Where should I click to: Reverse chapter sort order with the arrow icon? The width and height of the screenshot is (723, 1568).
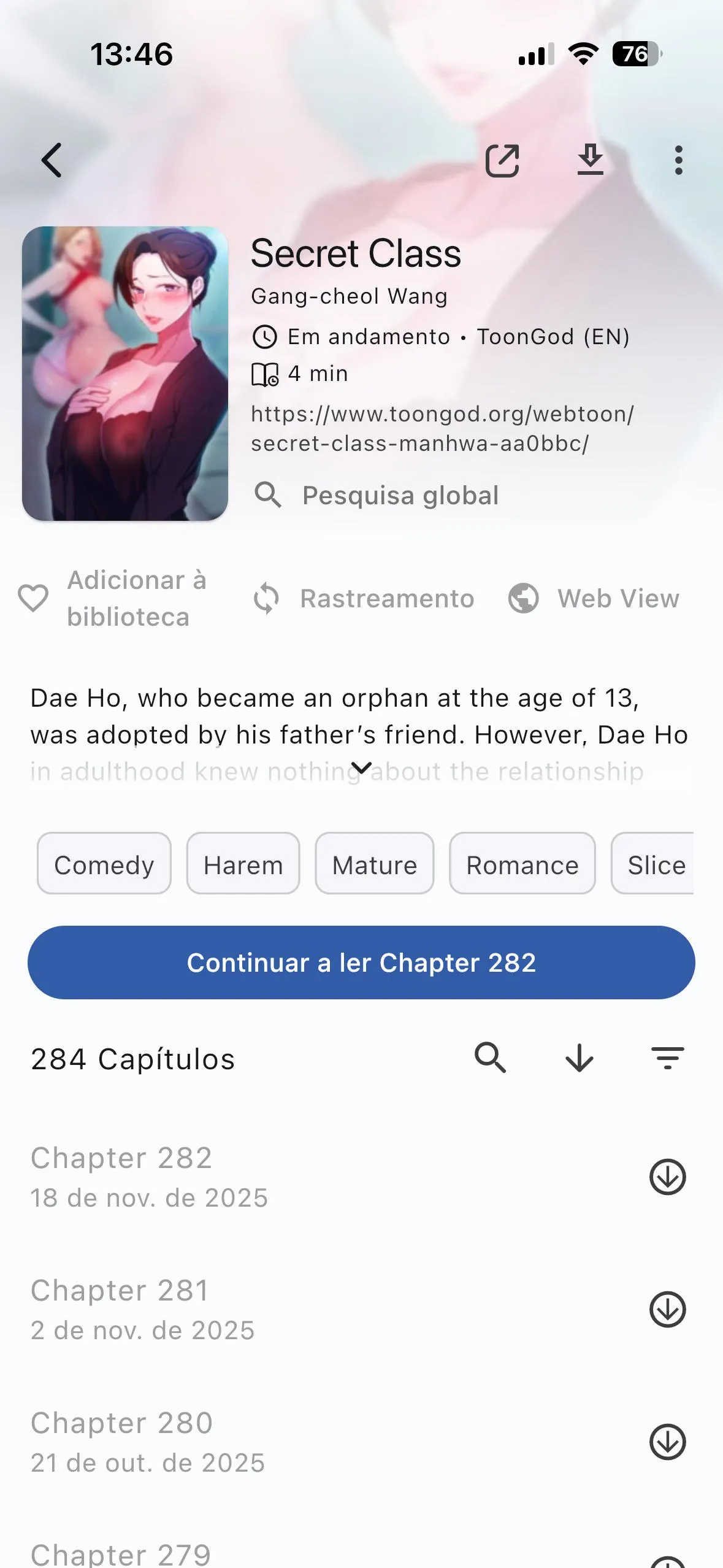point(579,1058)
